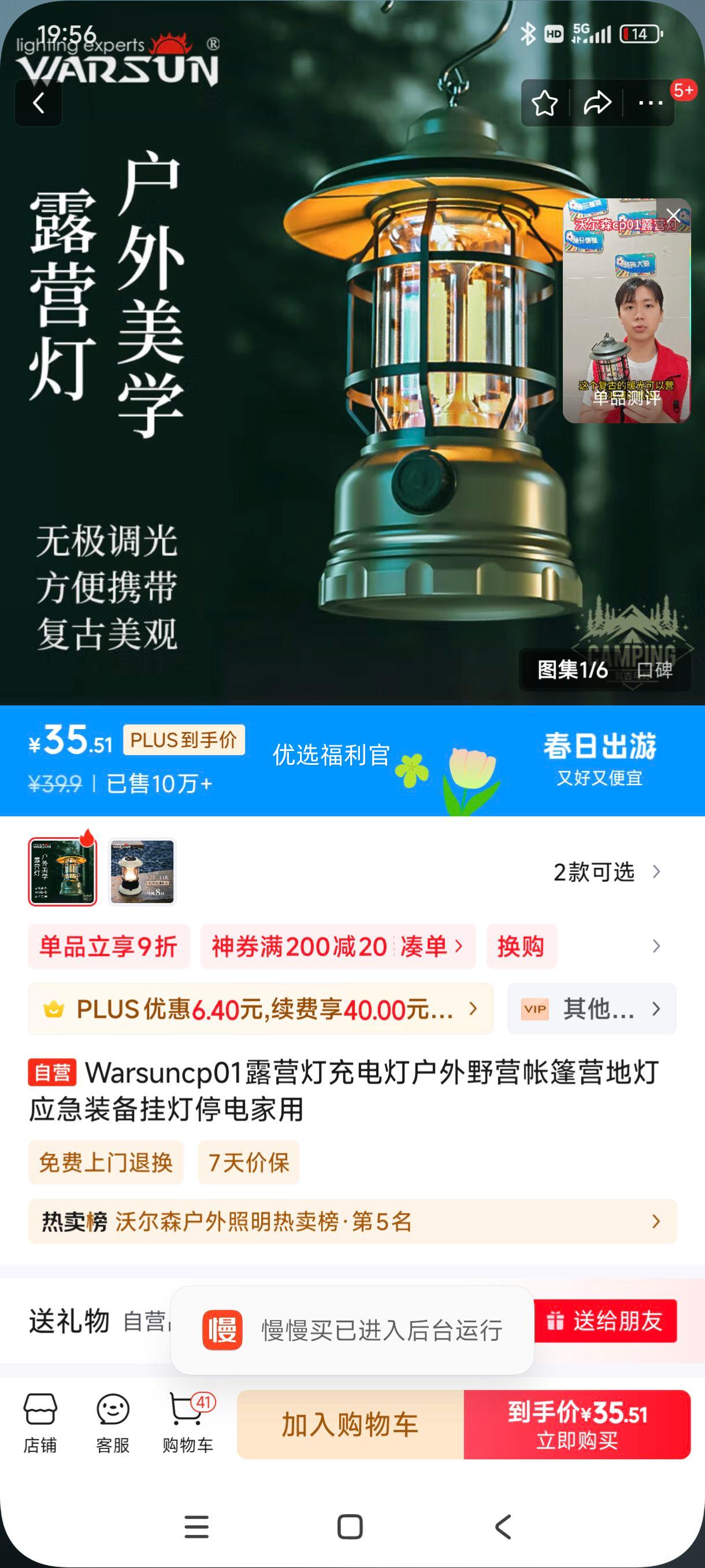The width and height of the screenshot is (705, 1568).
Task: Buy now with 立即购买
Action: [577, 1425]
